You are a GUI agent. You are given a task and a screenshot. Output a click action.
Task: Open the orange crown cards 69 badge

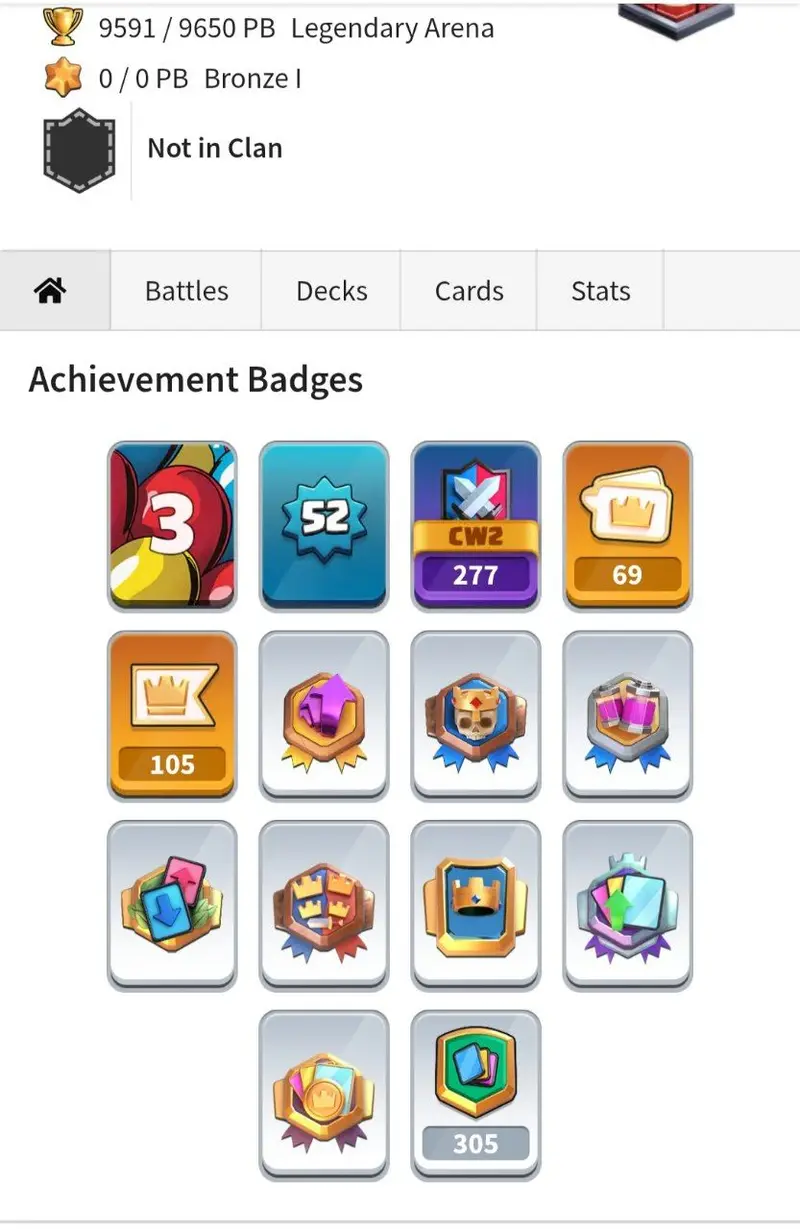627,526
